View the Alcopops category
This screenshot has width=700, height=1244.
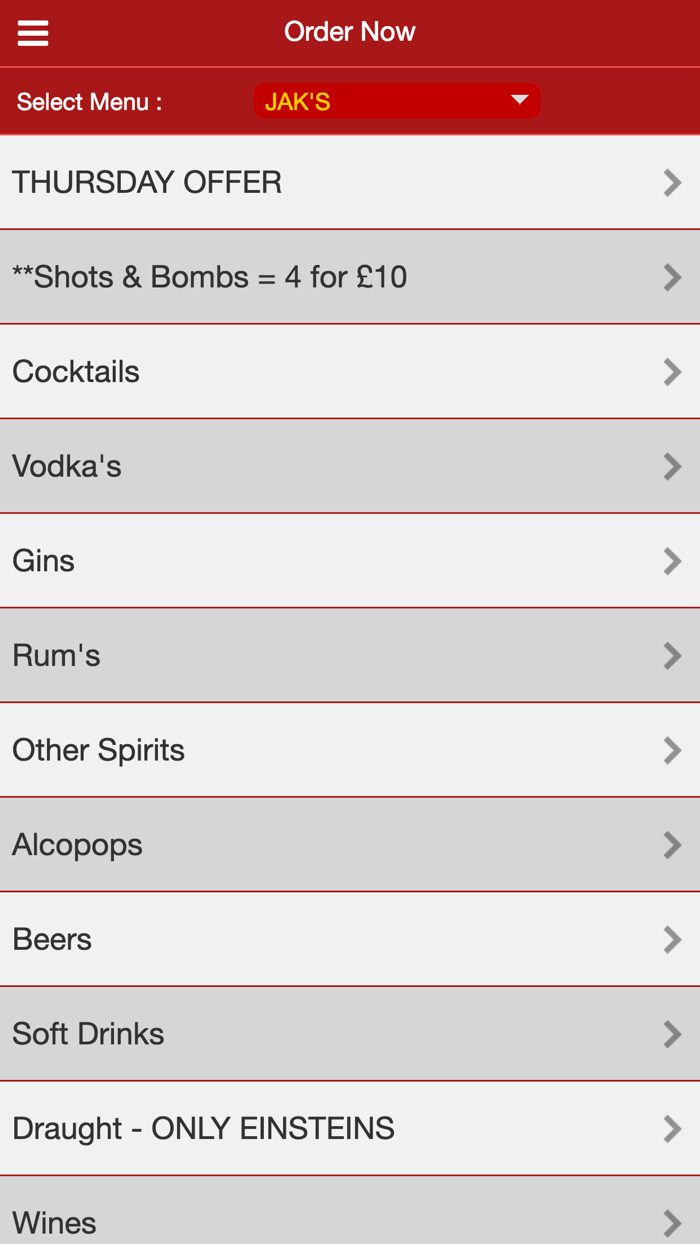click(x=350, y=845)
